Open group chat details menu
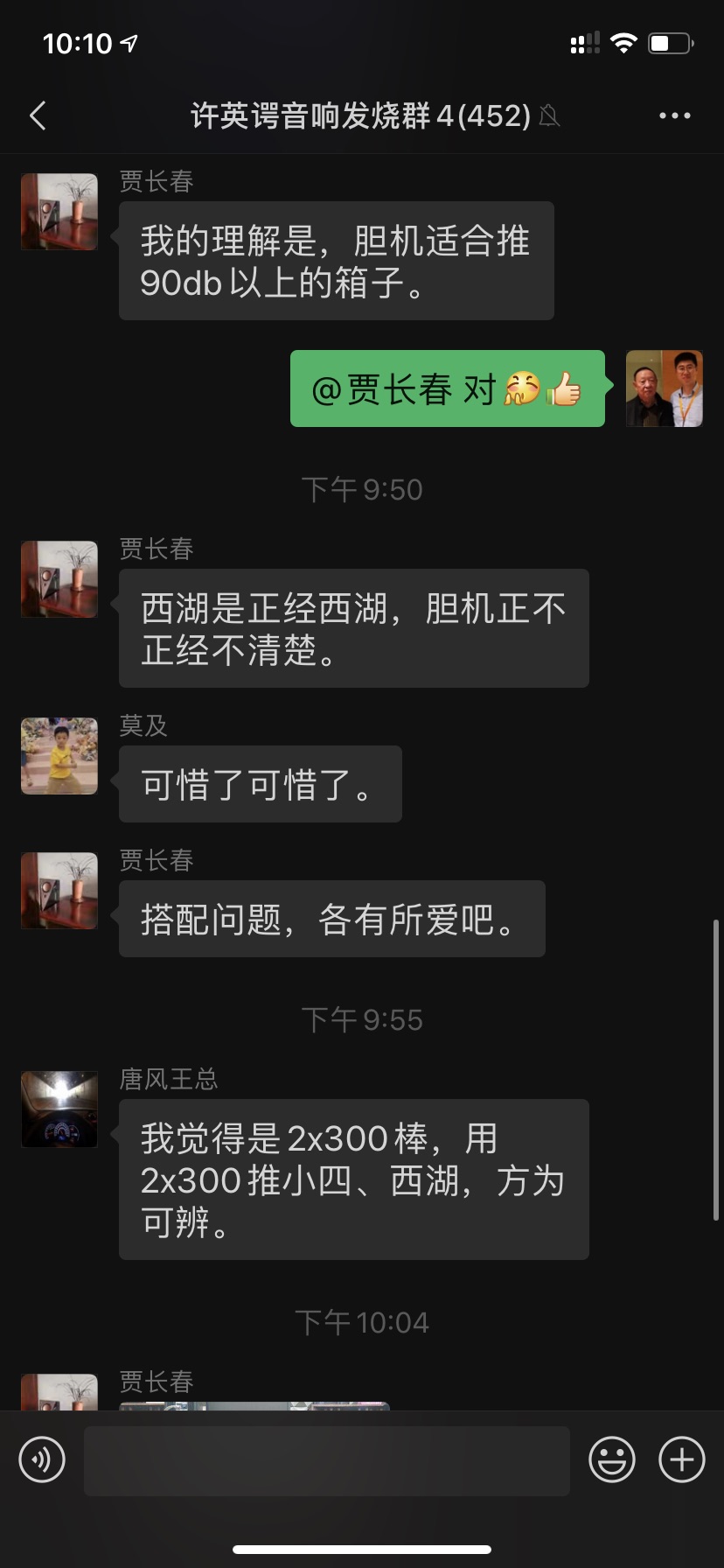Viewport: 724px width, 1568px height. [x=674, y=115]
